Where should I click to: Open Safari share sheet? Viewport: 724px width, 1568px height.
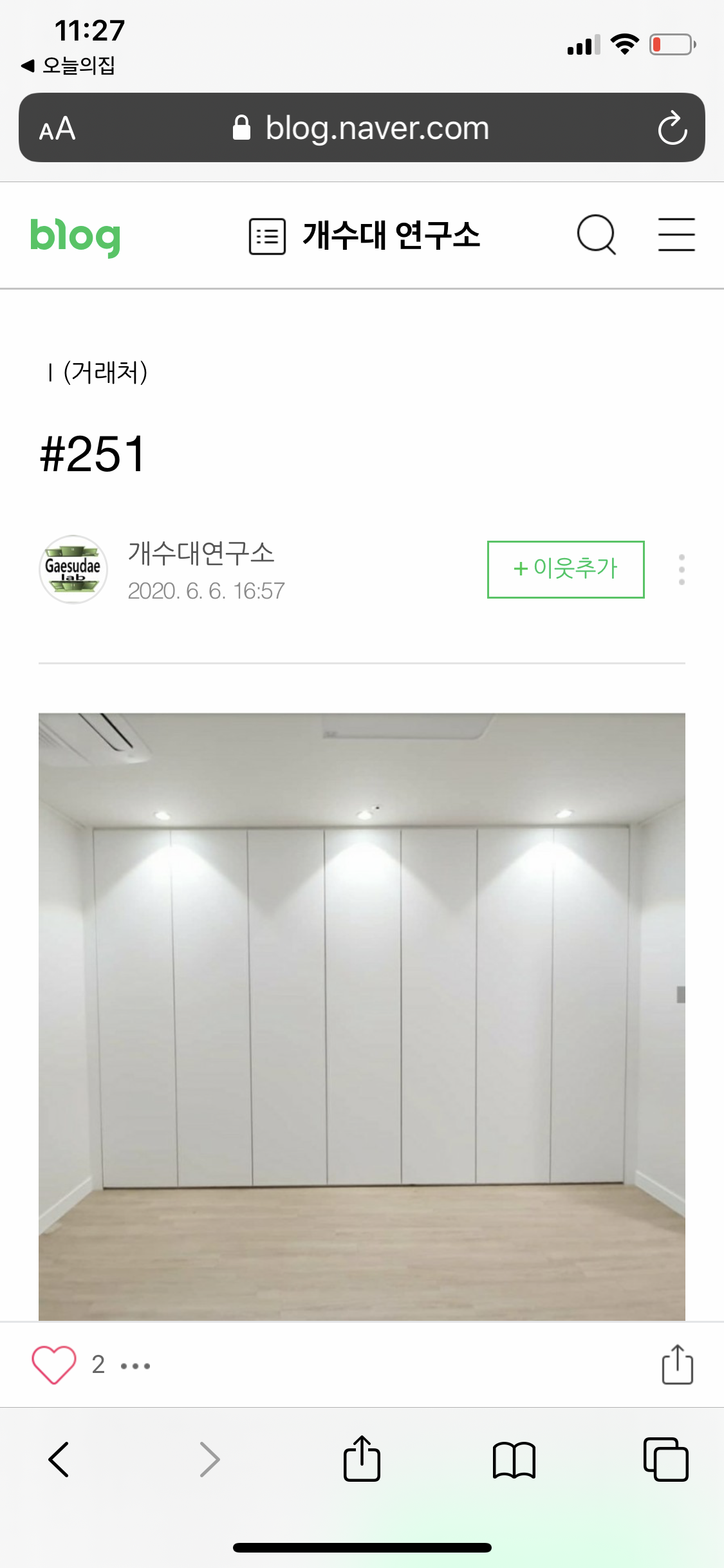362,1459
